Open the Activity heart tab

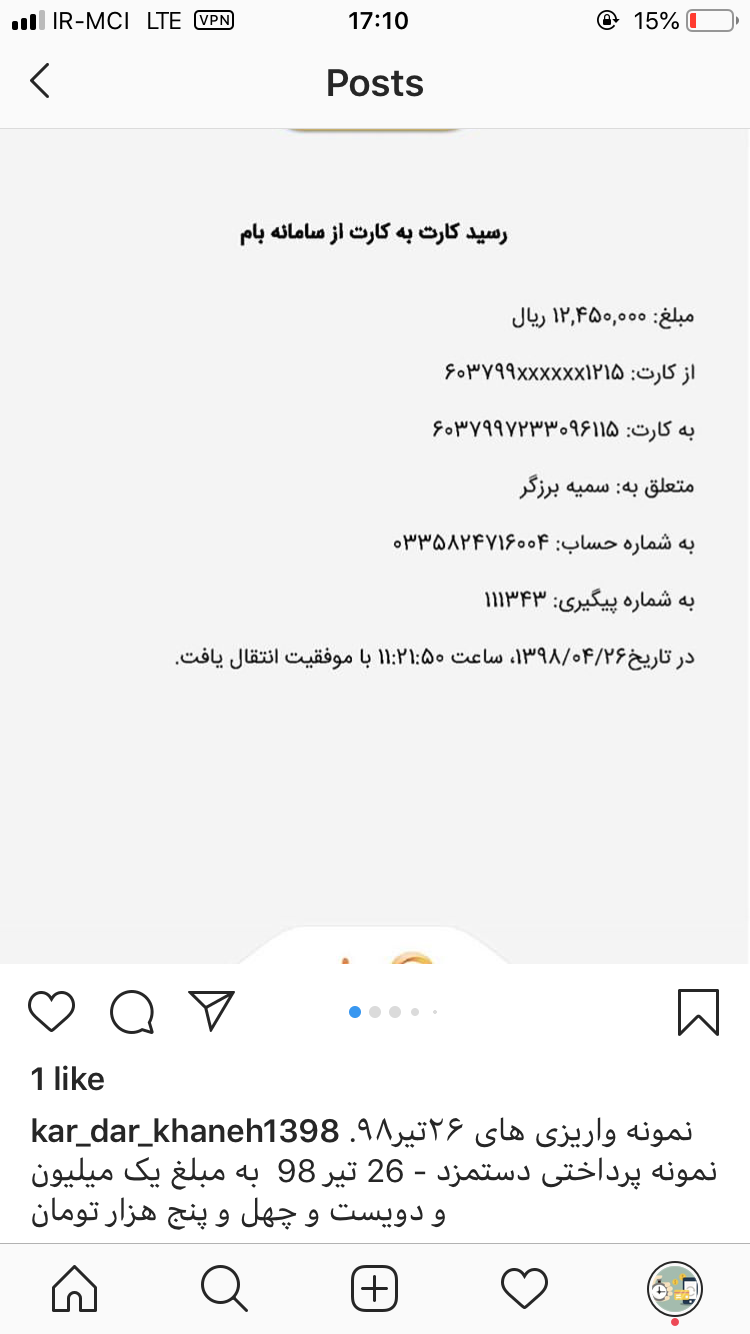pos(524,1288)
